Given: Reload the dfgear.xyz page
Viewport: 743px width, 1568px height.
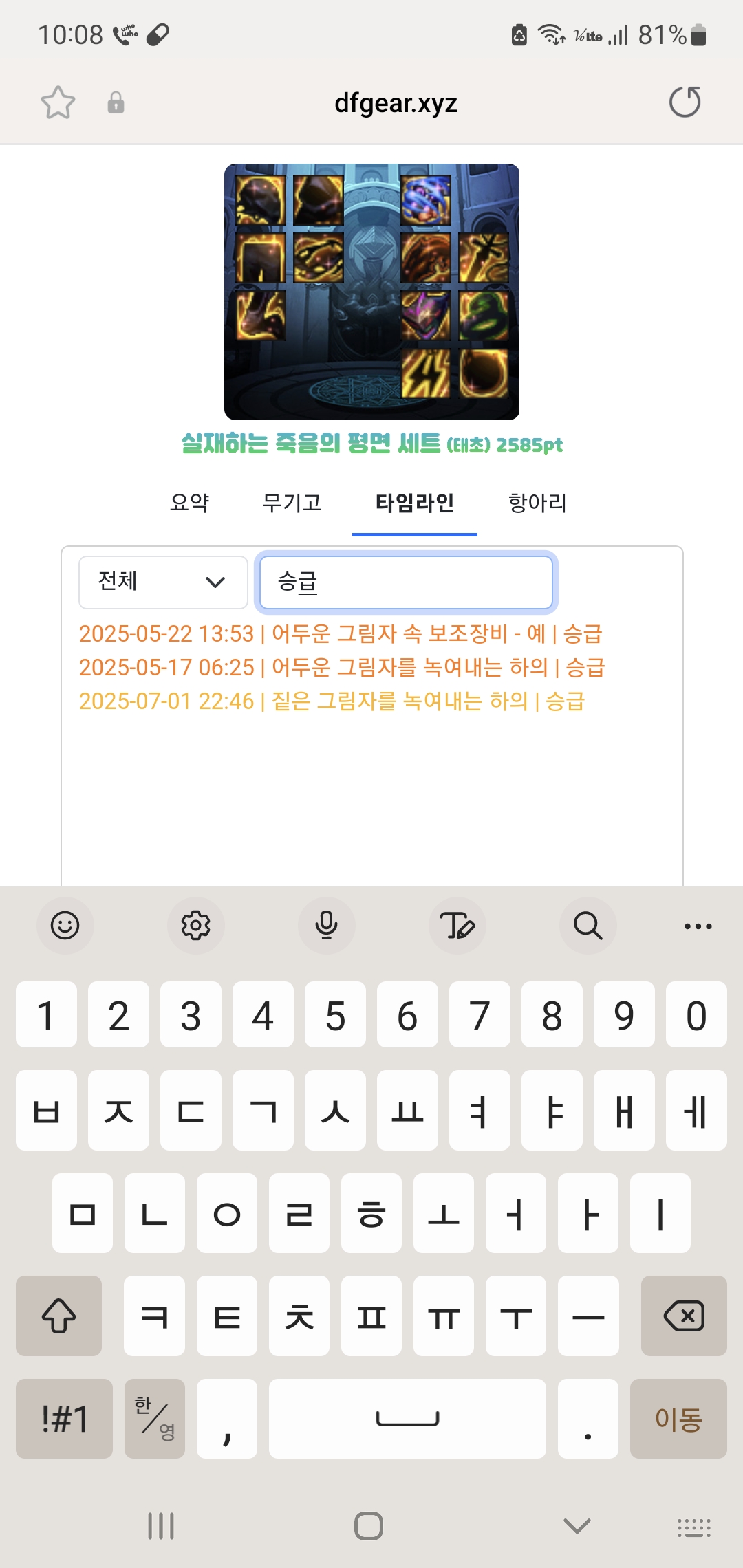Looking at the screenshot, I should (685, 102).
